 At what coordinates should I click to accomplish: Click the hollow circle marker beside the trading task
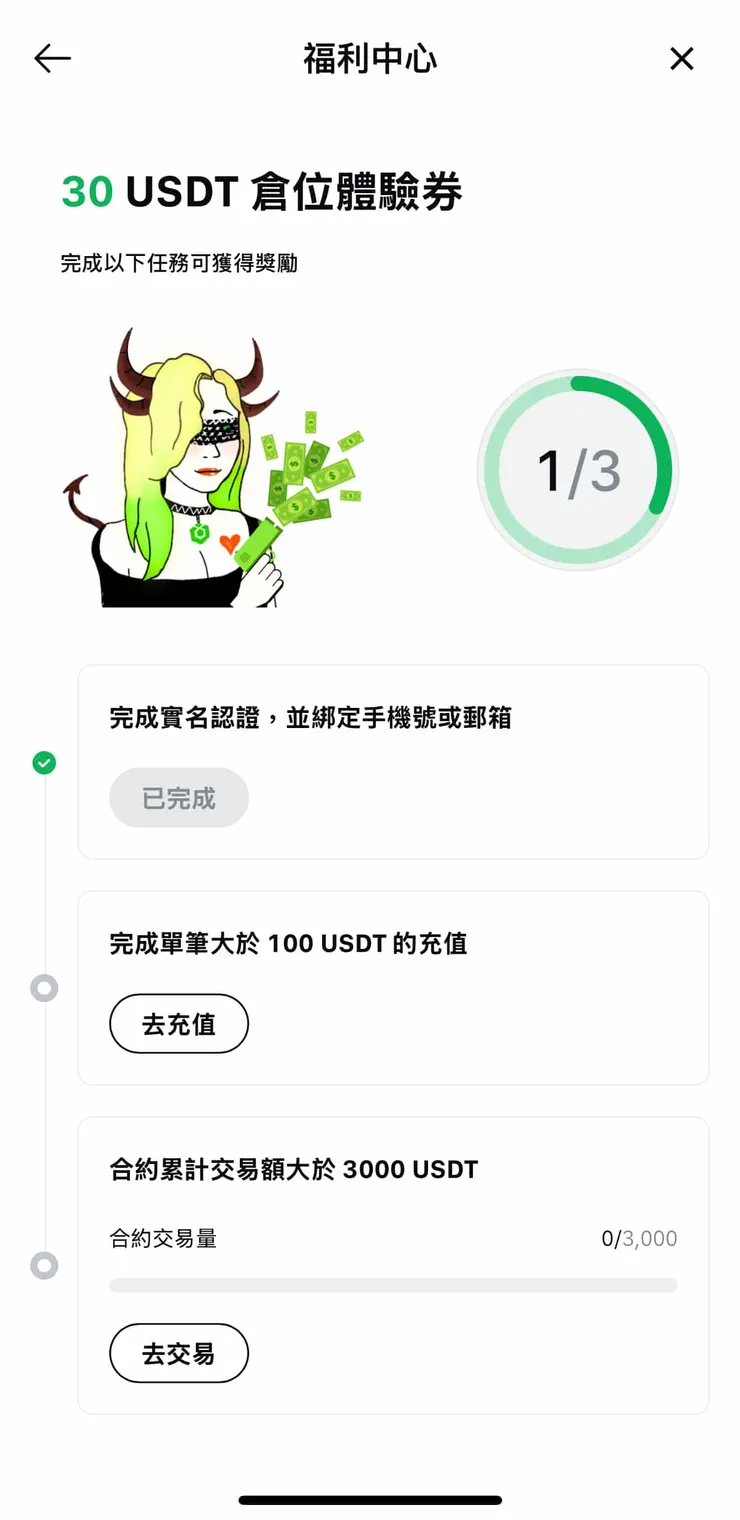[44, 1266]
